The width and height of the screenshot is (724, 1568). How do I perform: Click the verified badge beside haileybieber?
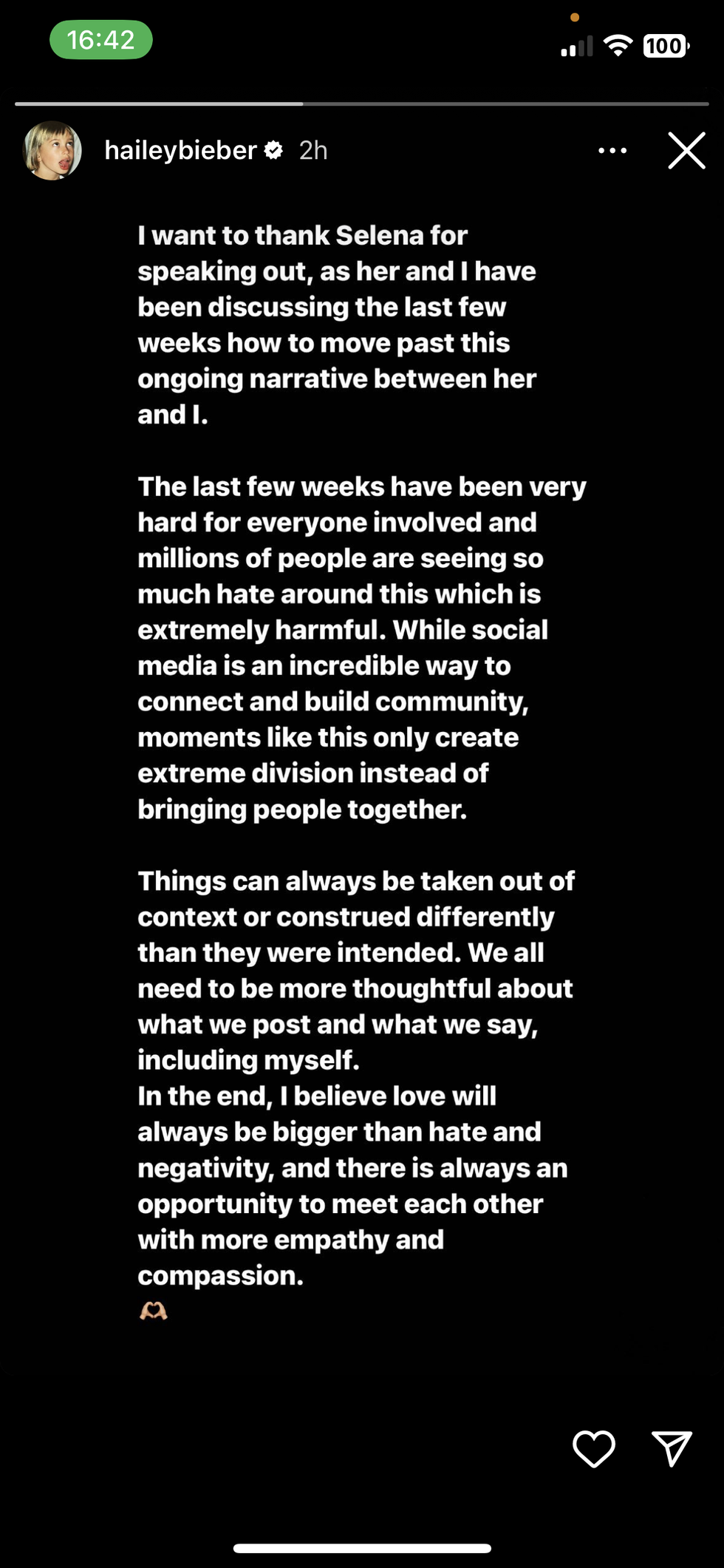point(273,150)
